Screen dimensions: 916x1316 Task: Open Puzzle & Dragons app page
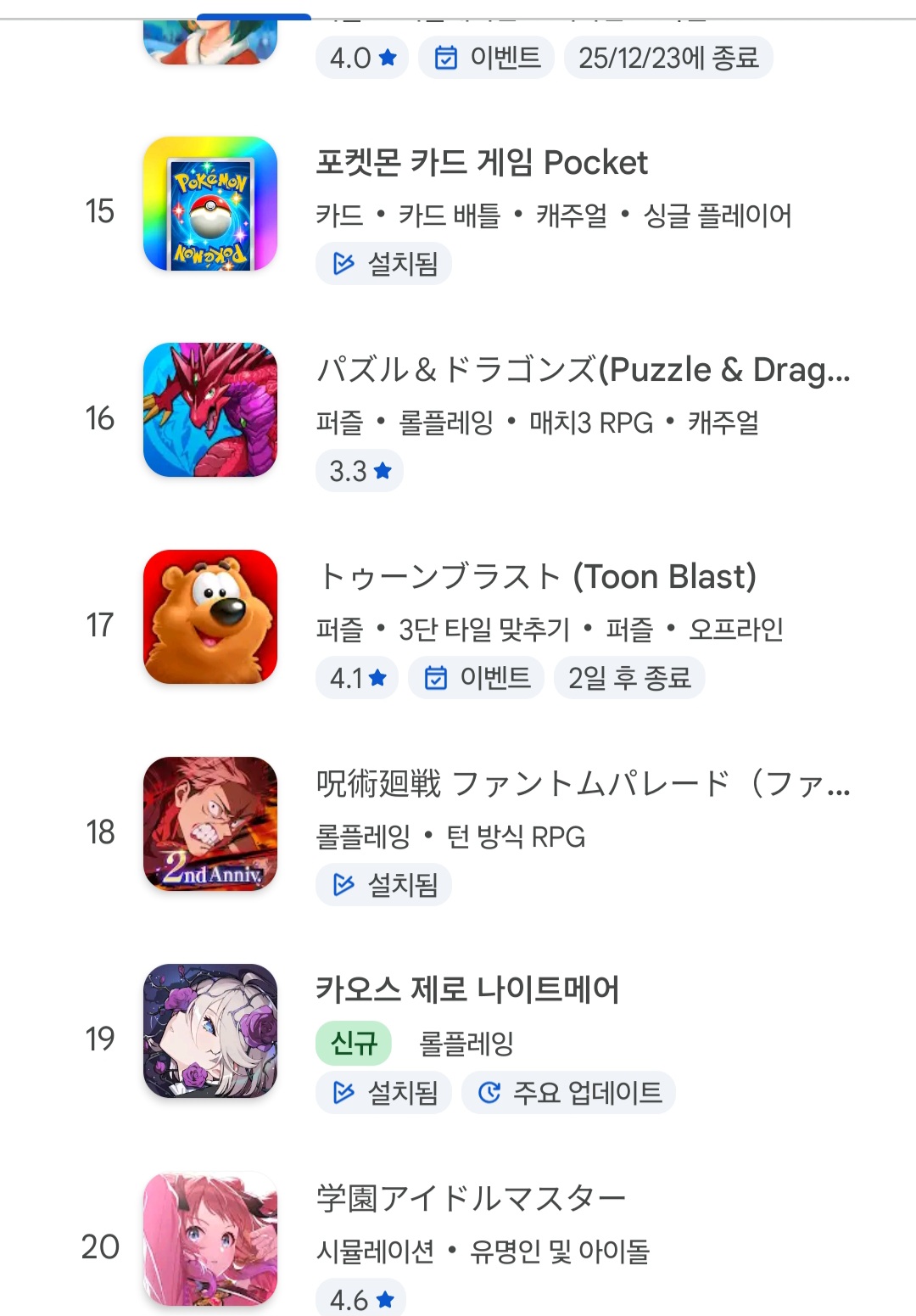point(582,370)
